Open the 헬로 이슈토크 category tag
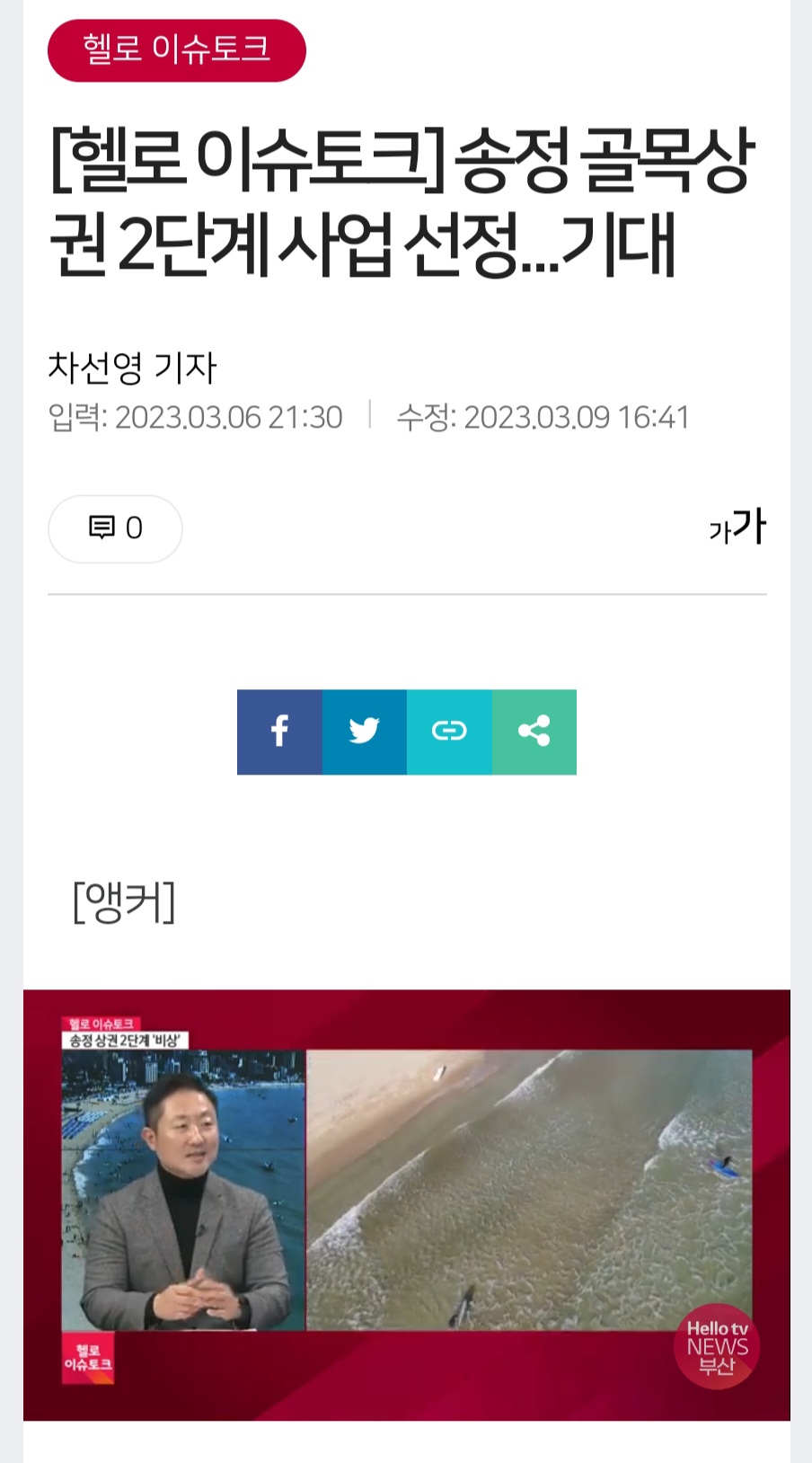Viewport: 812px width, 1463px height. coord(176,49)
